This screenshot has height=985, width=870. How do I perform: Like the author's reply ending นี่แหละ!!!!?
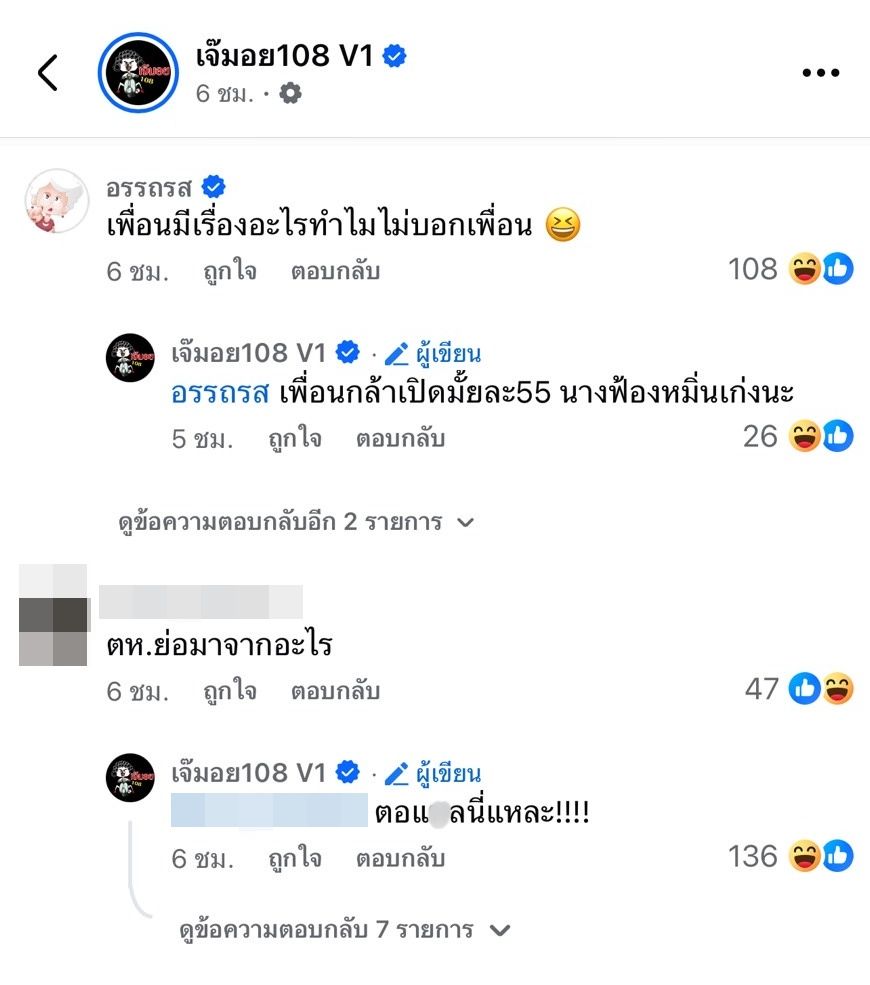tap(294, 858)
